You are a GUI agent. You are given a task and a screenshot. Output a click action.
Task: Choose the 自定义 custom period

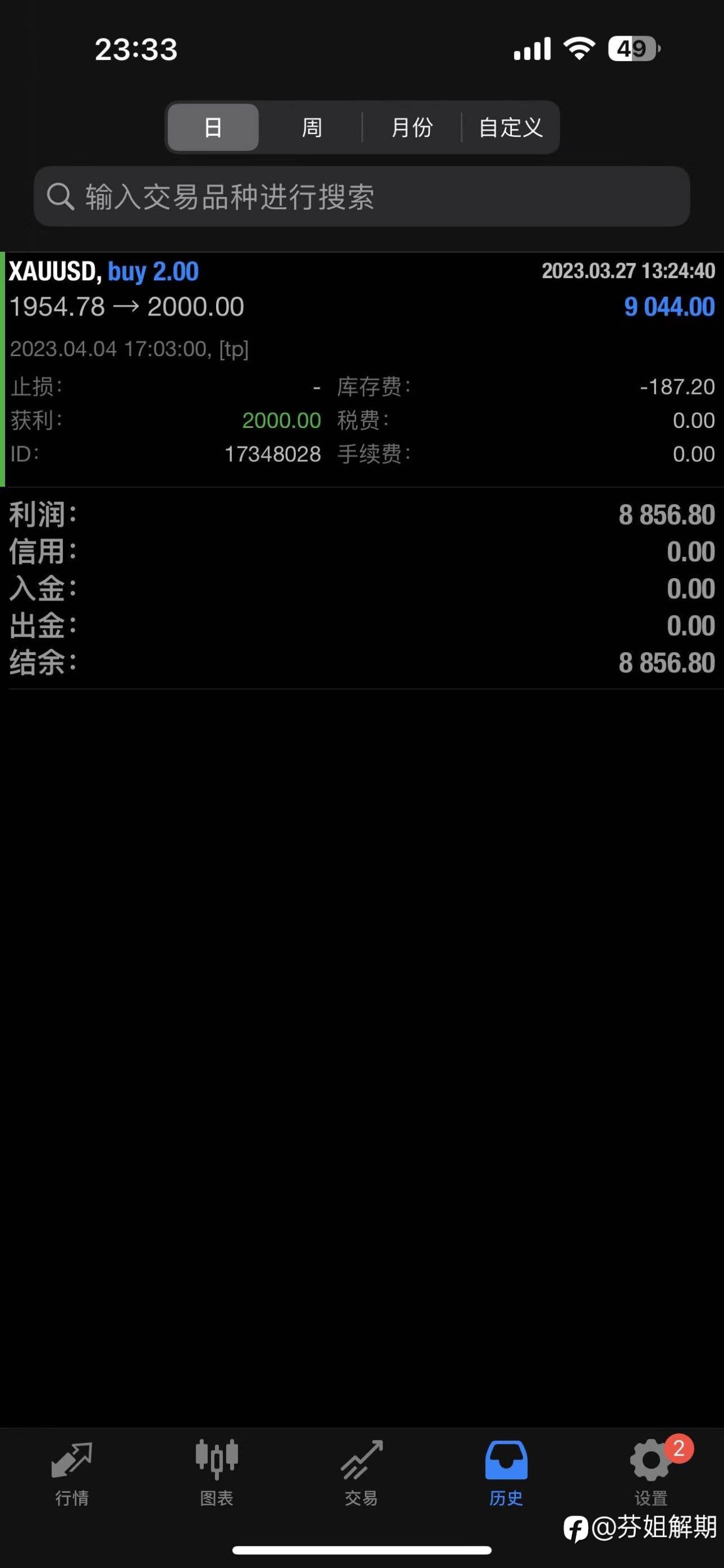coord(510,127)
